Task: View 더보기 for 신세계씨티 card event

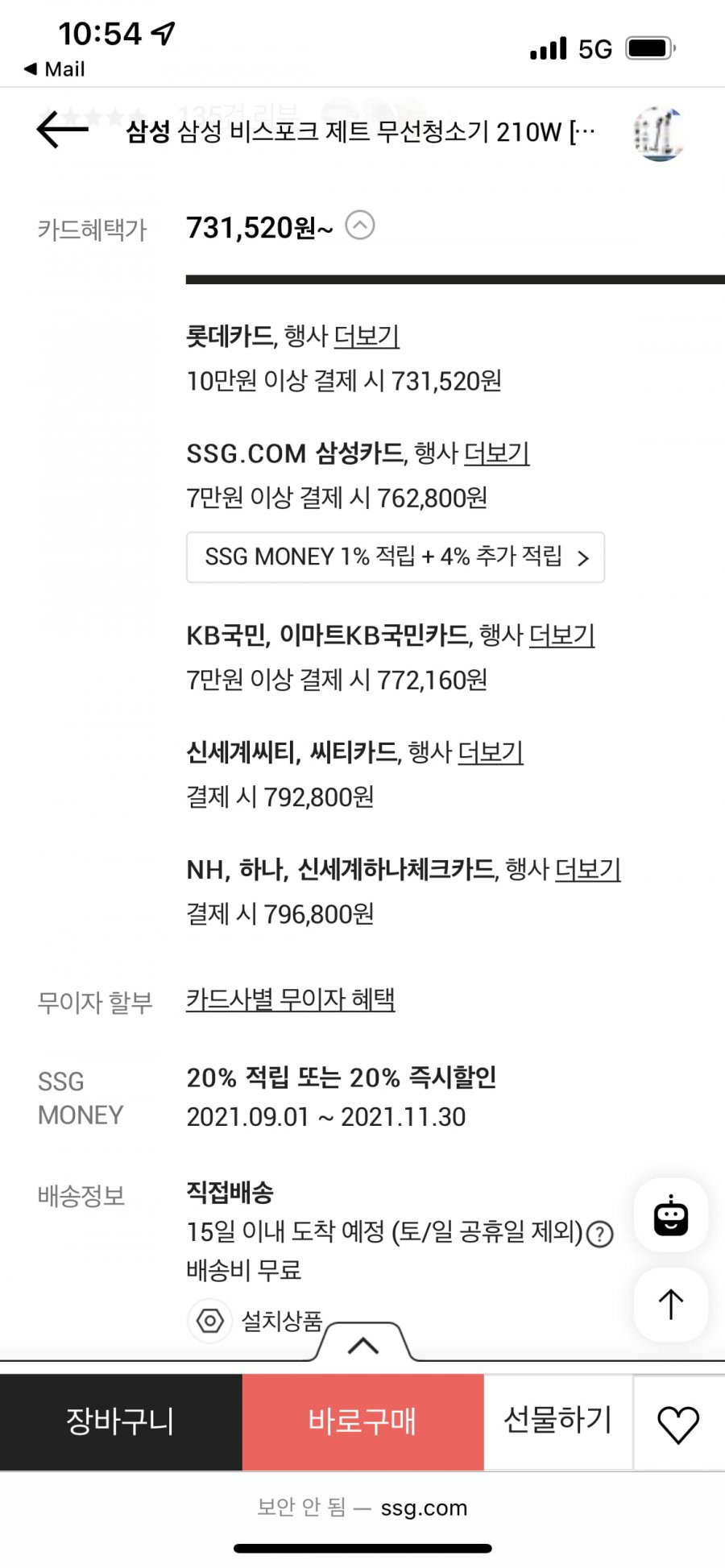Action: tap(491, 751)
